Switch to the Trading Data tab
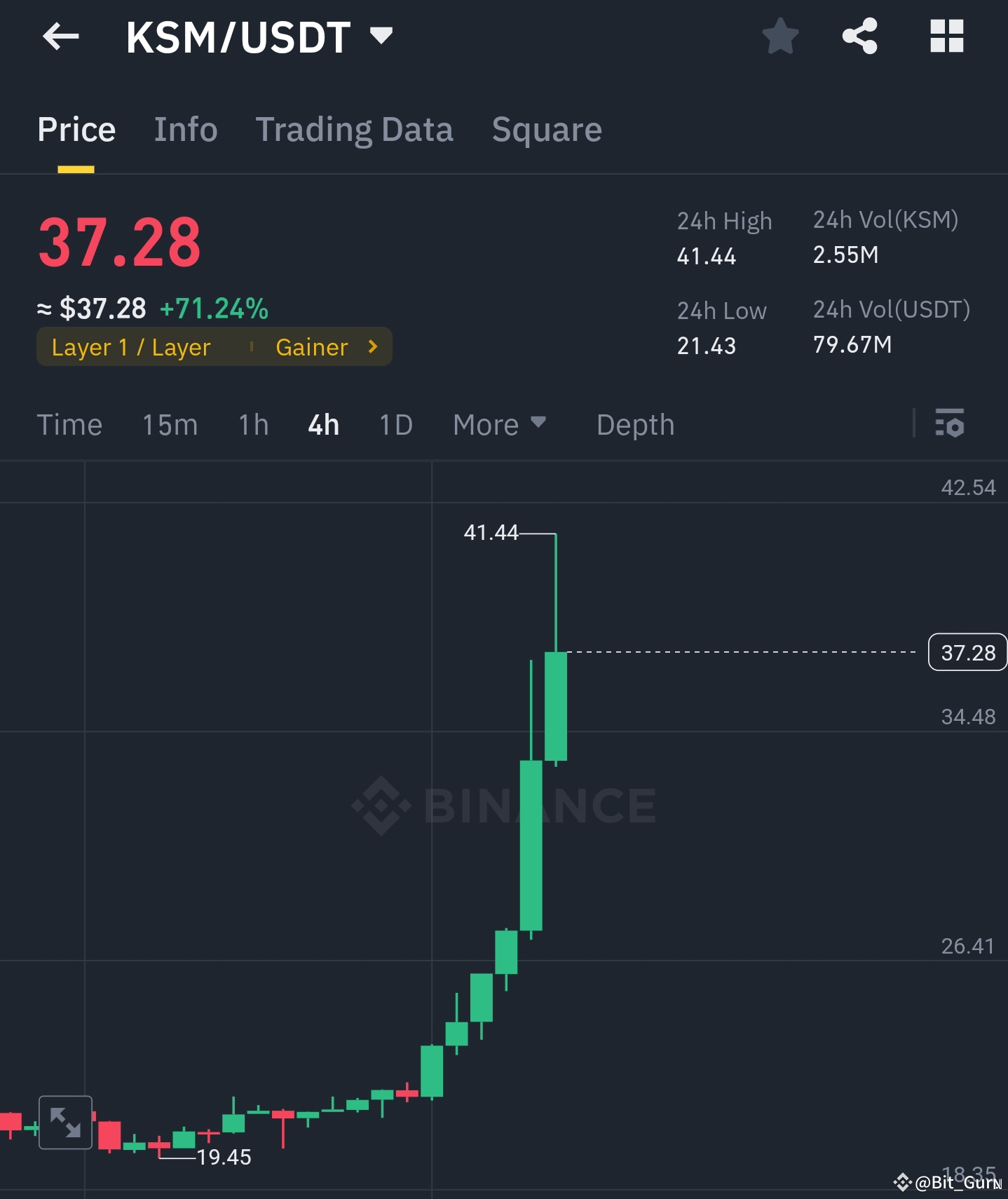 355,129
